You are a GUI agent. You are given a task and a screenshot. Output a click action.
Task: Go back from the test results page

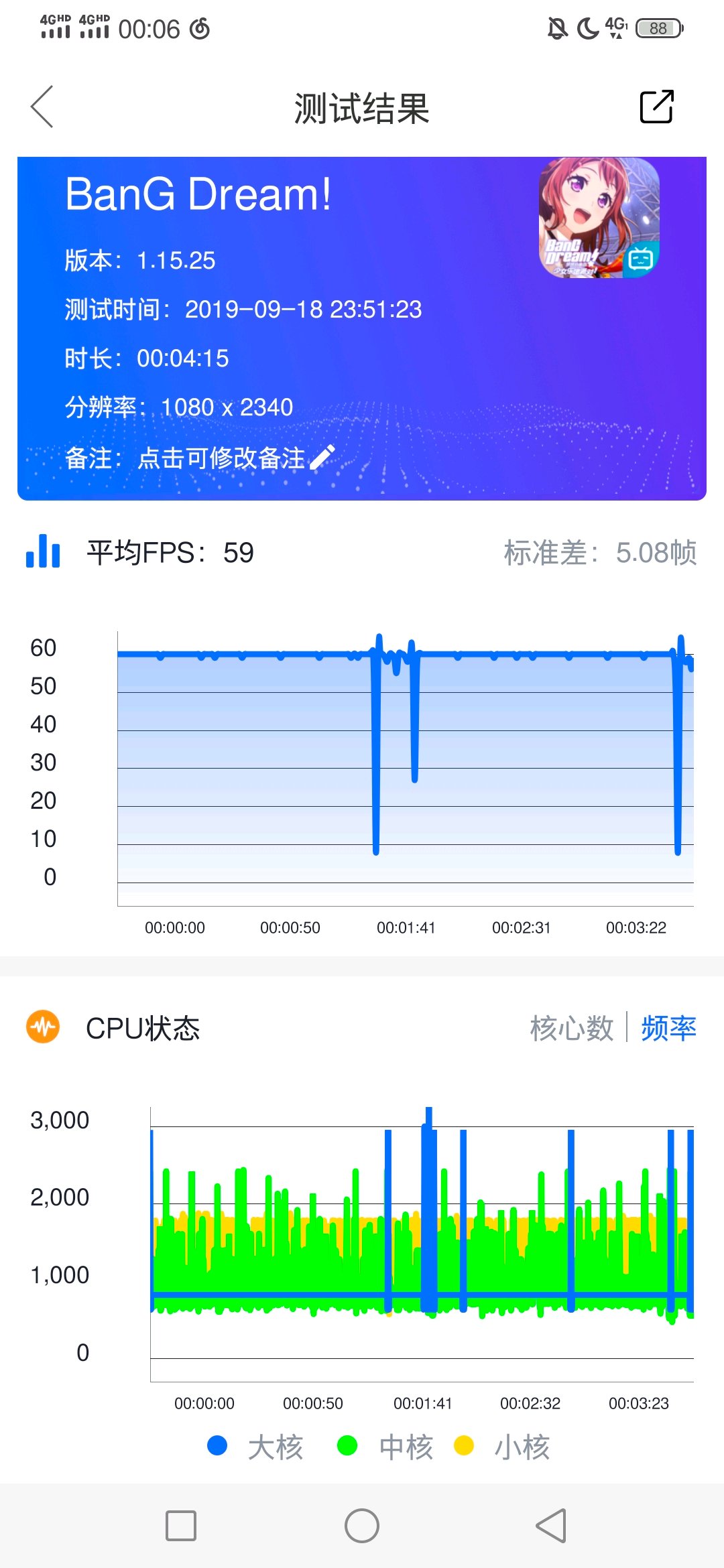pyautogui.click(x=42, y=107)
